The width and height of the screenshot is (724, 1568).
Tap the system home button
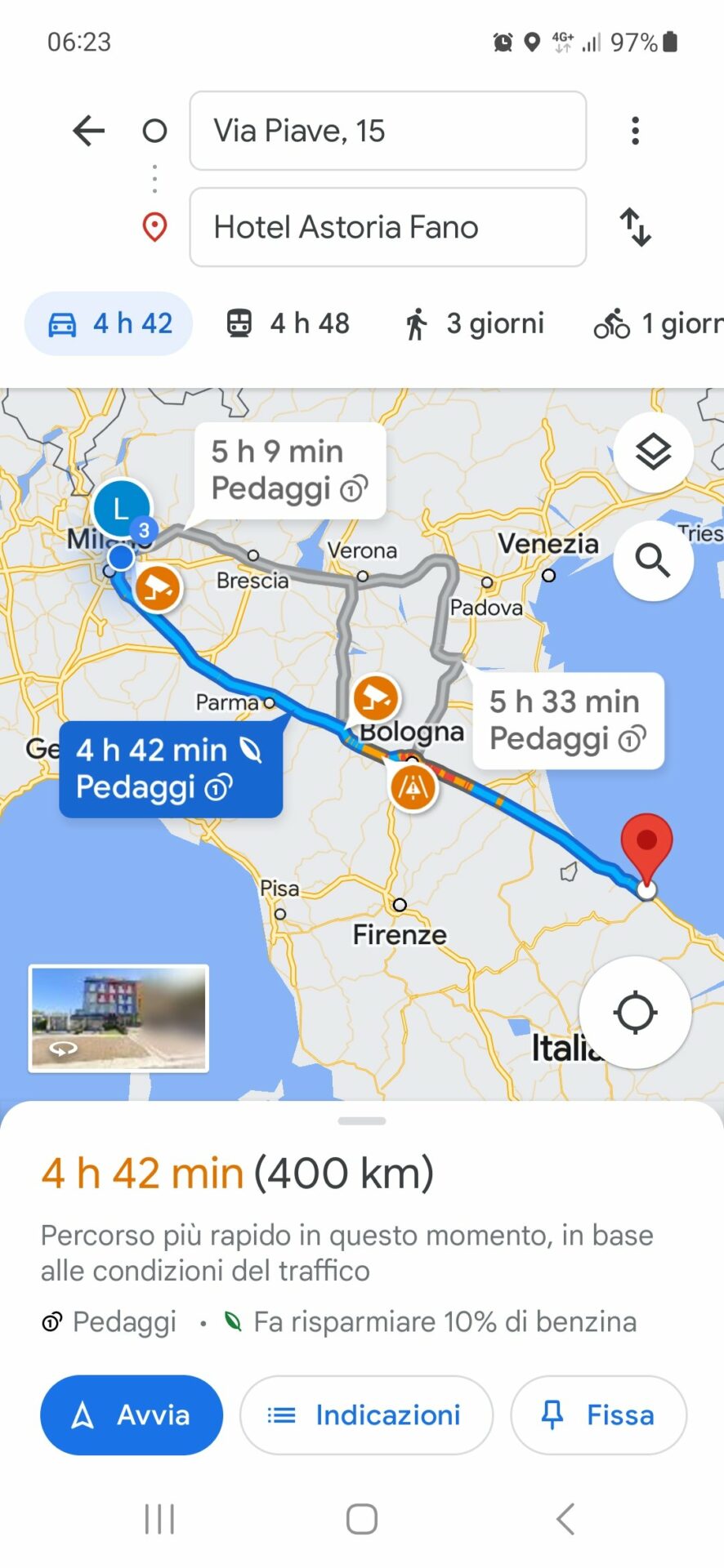click(x=362, y=1519)
